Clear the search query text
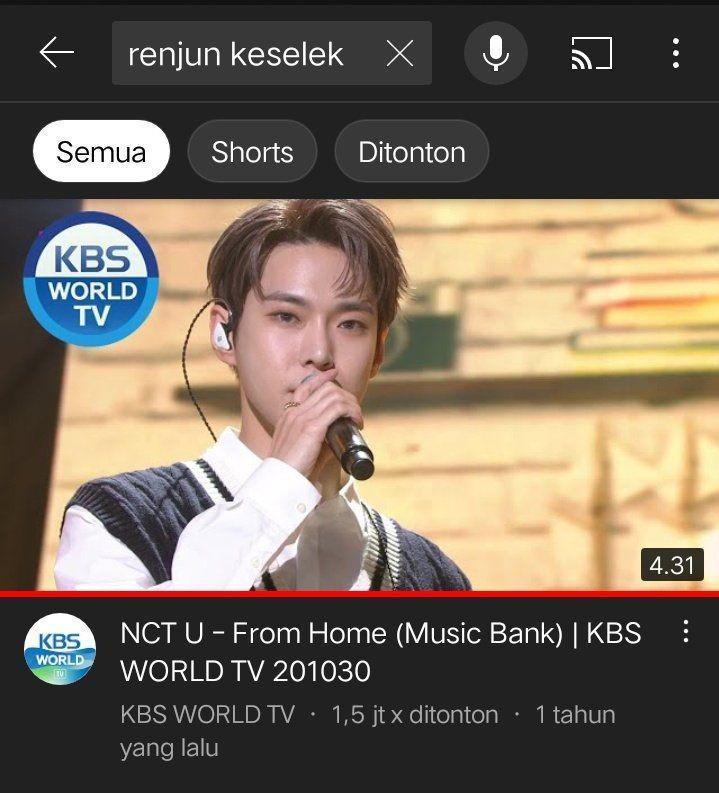The image size is (719, 793). click(x=400, y=53)
